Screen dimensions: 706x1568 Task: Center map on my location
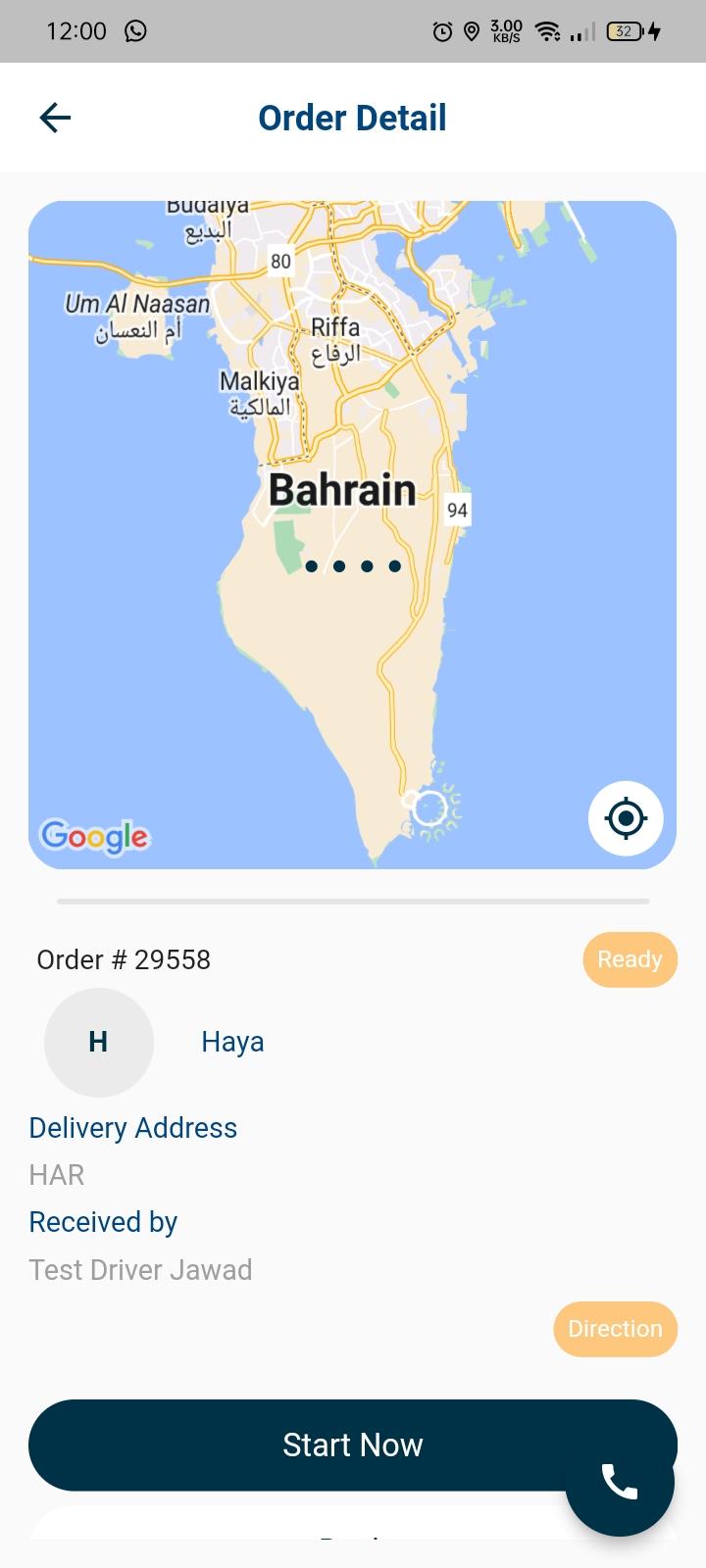pos(626,818)
